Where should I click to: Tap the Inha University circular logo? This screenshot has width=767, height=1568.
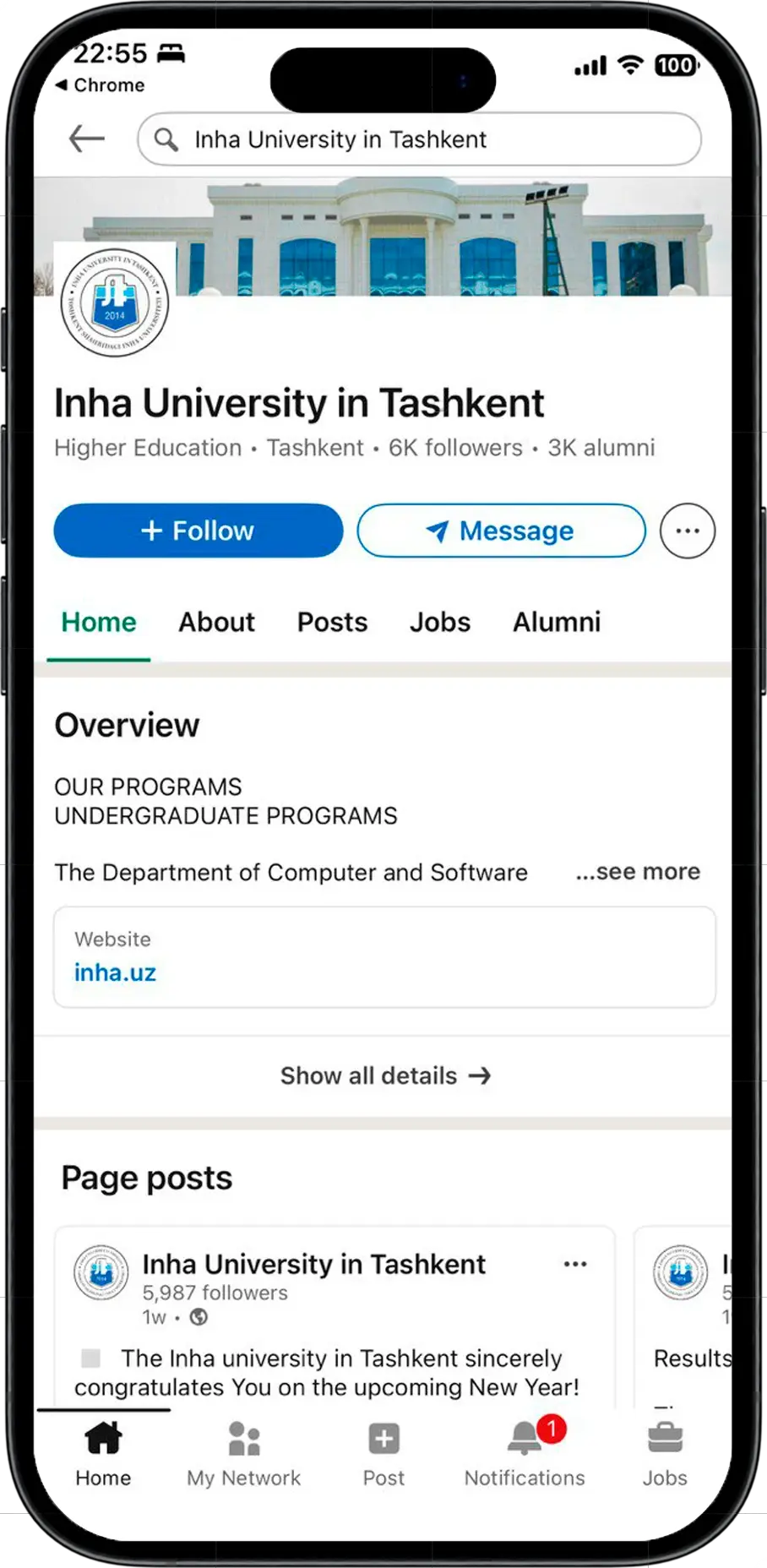(x=115, y=303)
